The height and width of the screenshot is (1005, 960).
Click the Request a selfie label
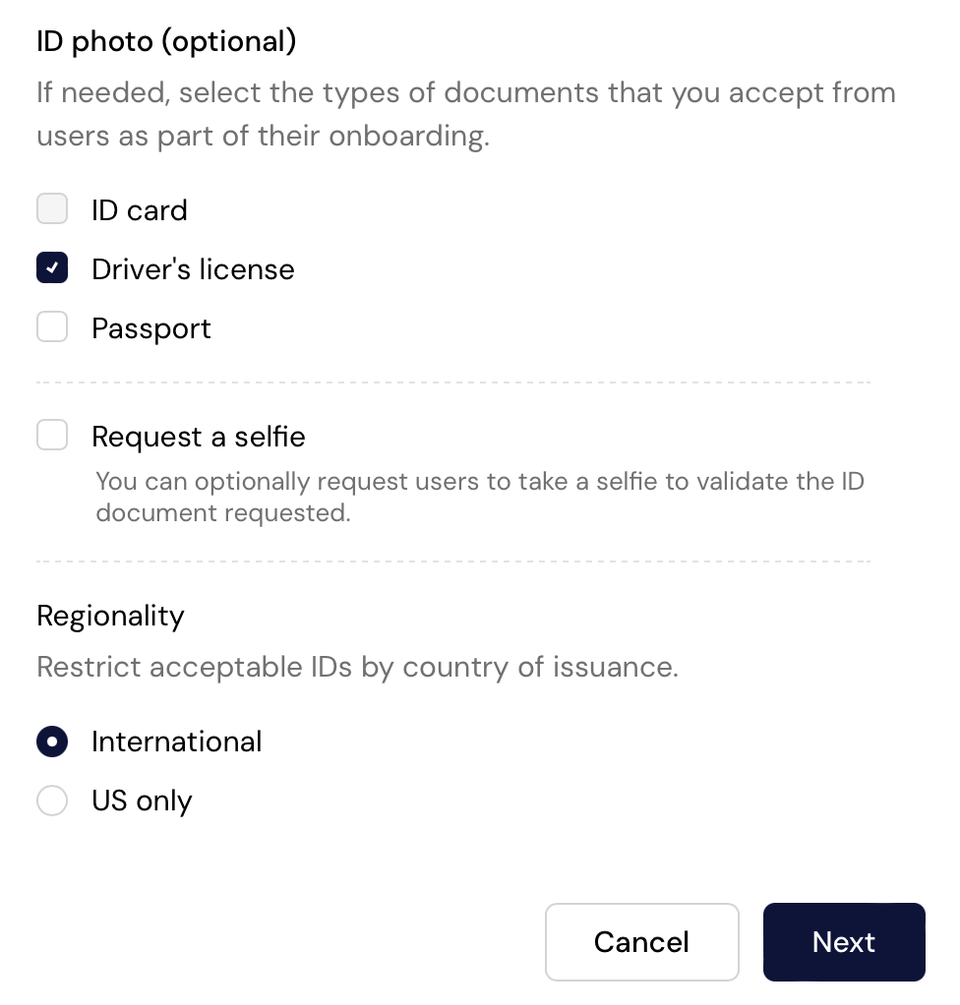198,436
